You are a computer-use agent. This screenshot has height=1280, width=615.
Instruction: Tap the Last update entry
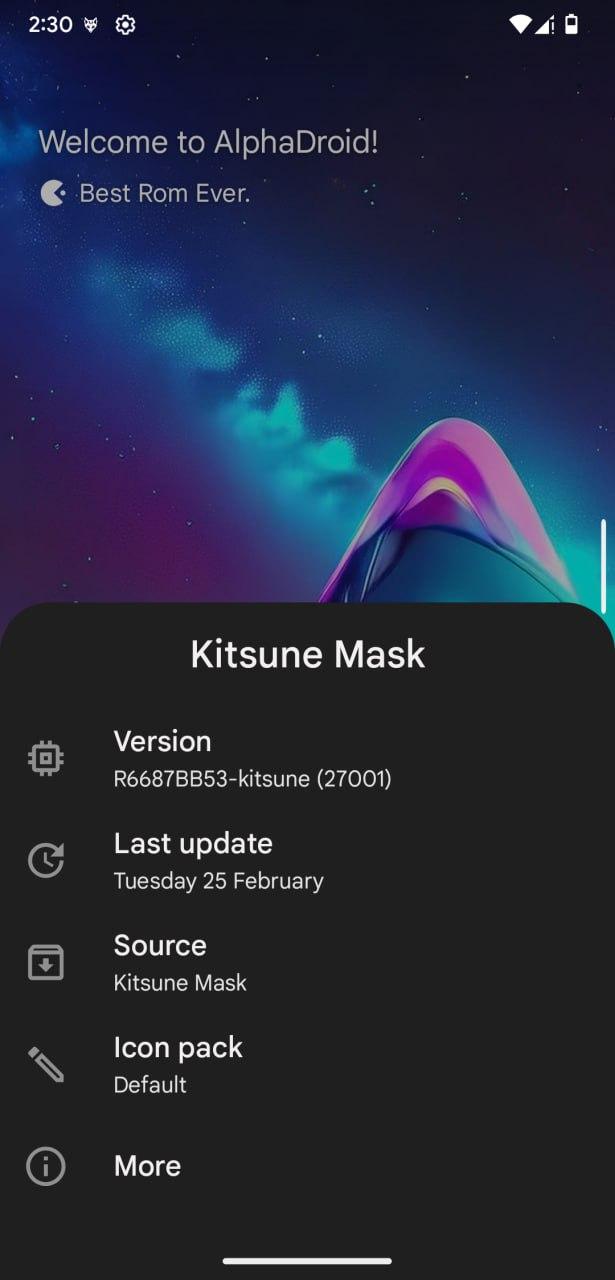coord(307,861)
